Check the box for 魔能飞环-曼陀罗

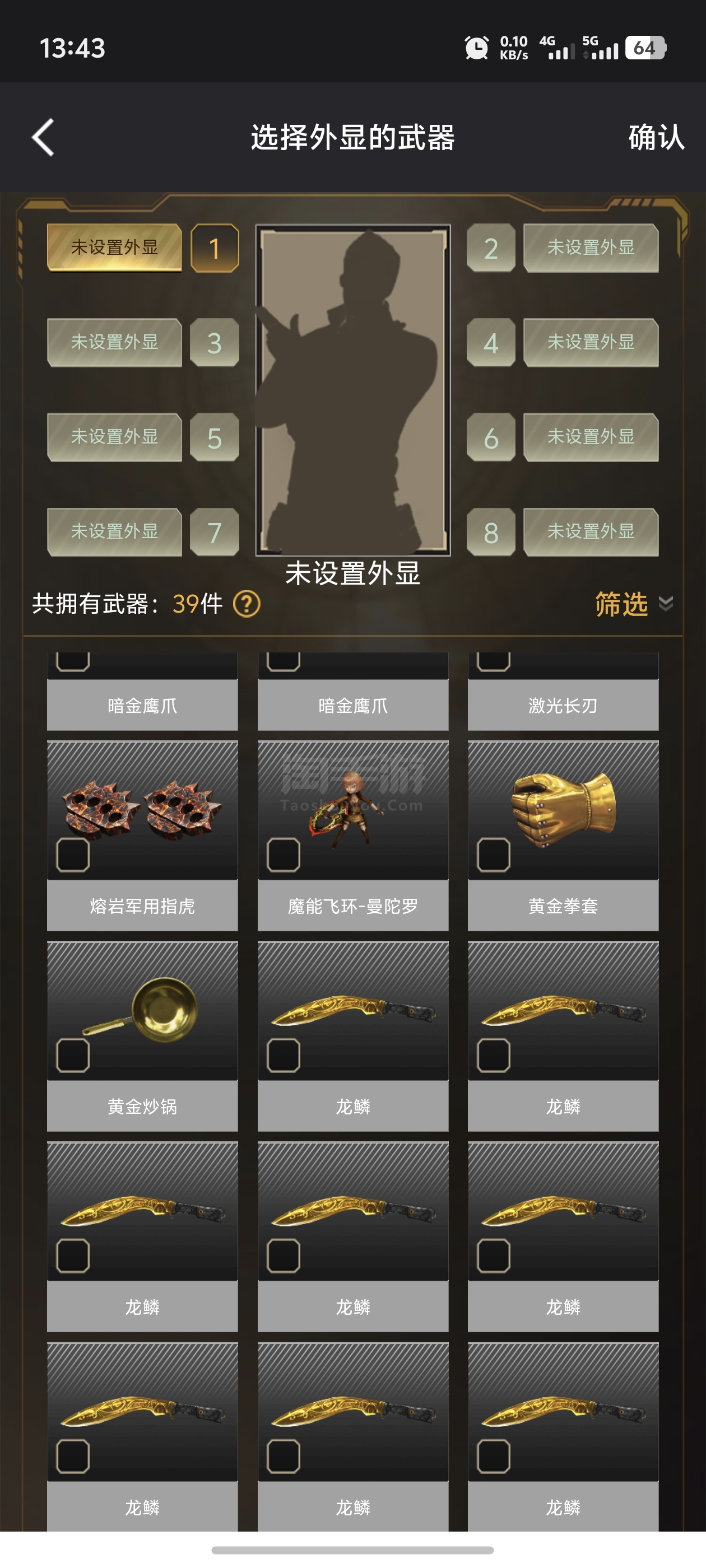[x=284, y=855]
